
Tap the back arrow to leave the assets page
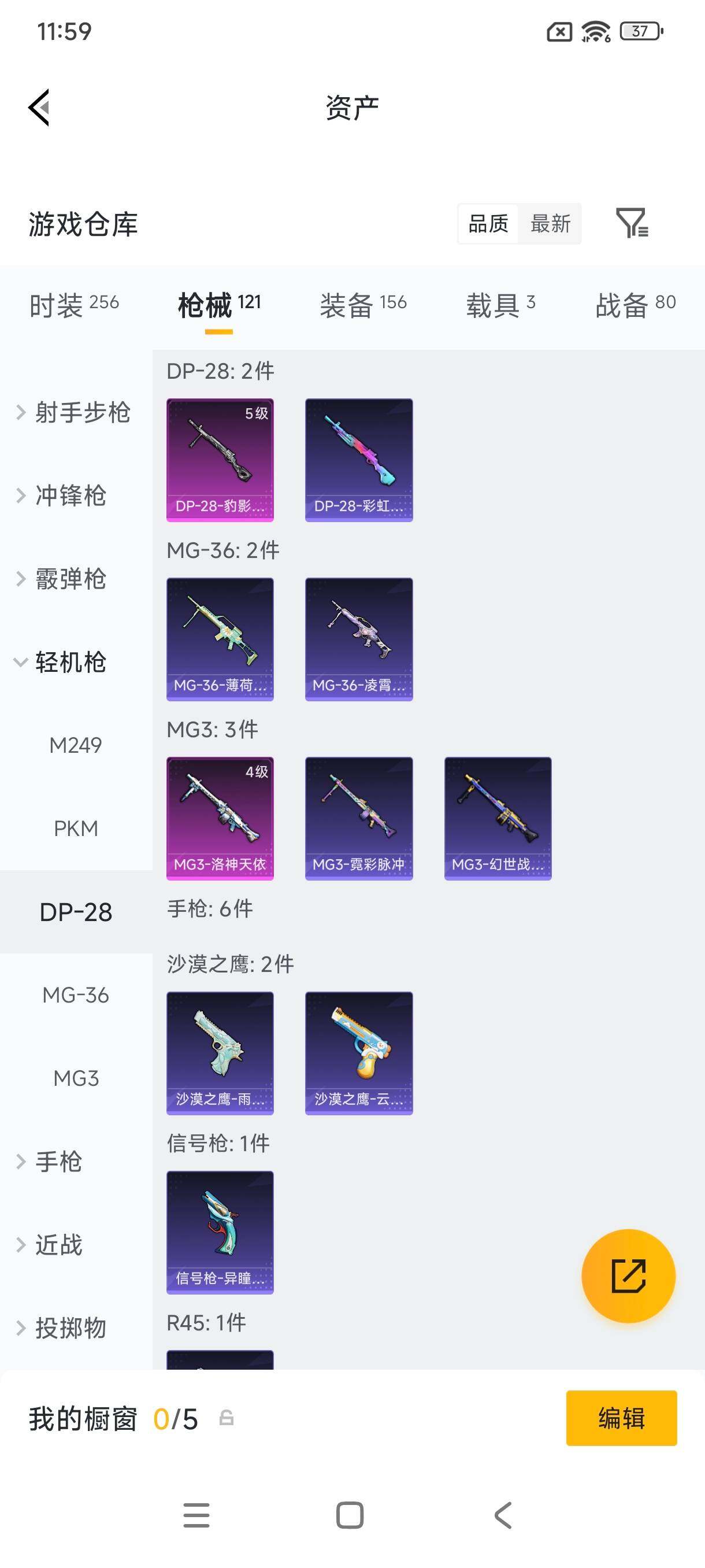tap(39, 106)
